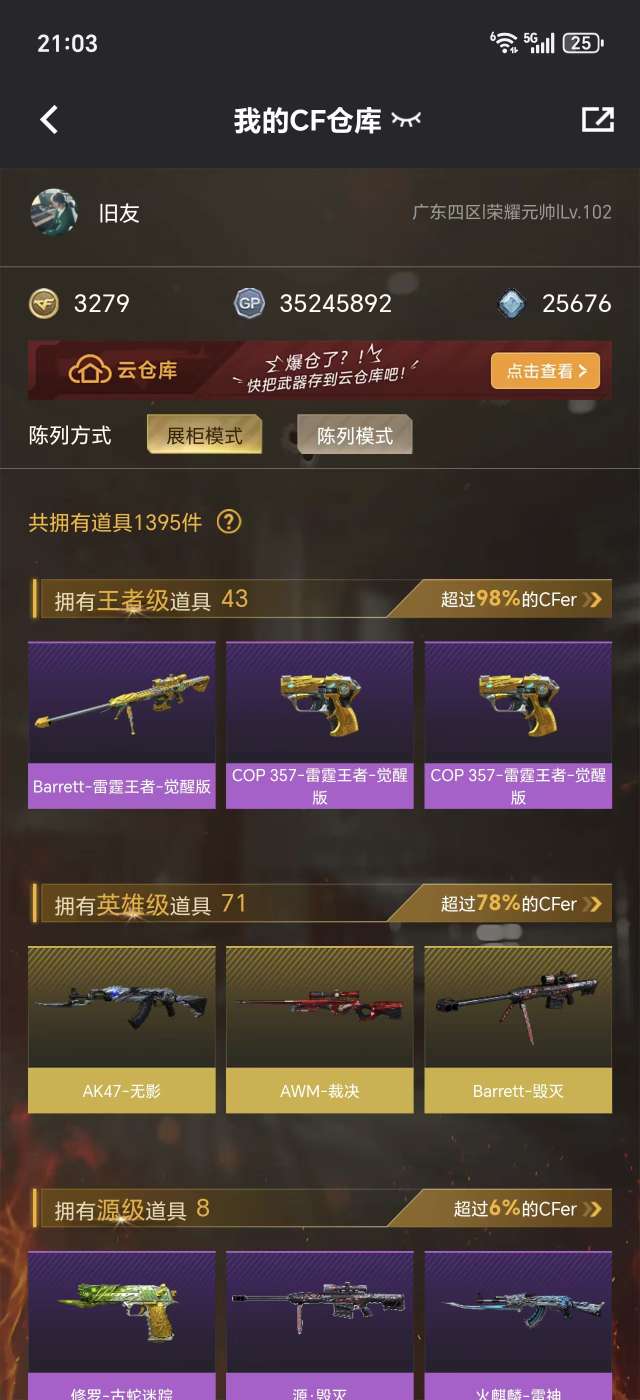Go back using the header arrow
Screen dimensions: 640x1400
pyautogui.click(x=49, y=120)
